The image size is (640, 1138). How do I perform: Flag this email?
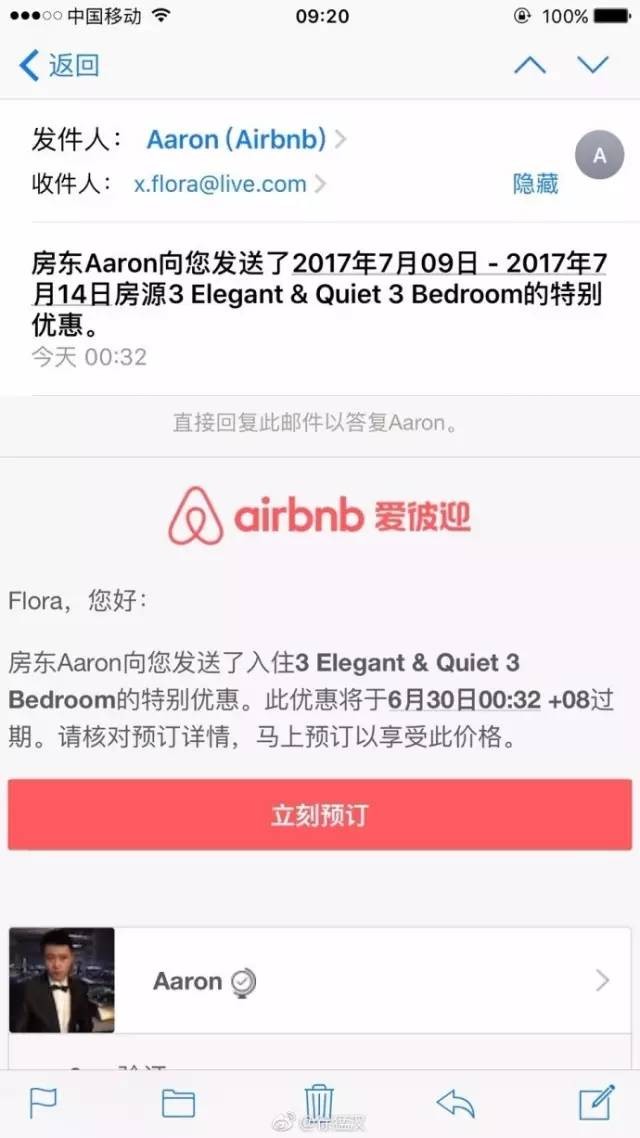click(x=43, y=1103)
